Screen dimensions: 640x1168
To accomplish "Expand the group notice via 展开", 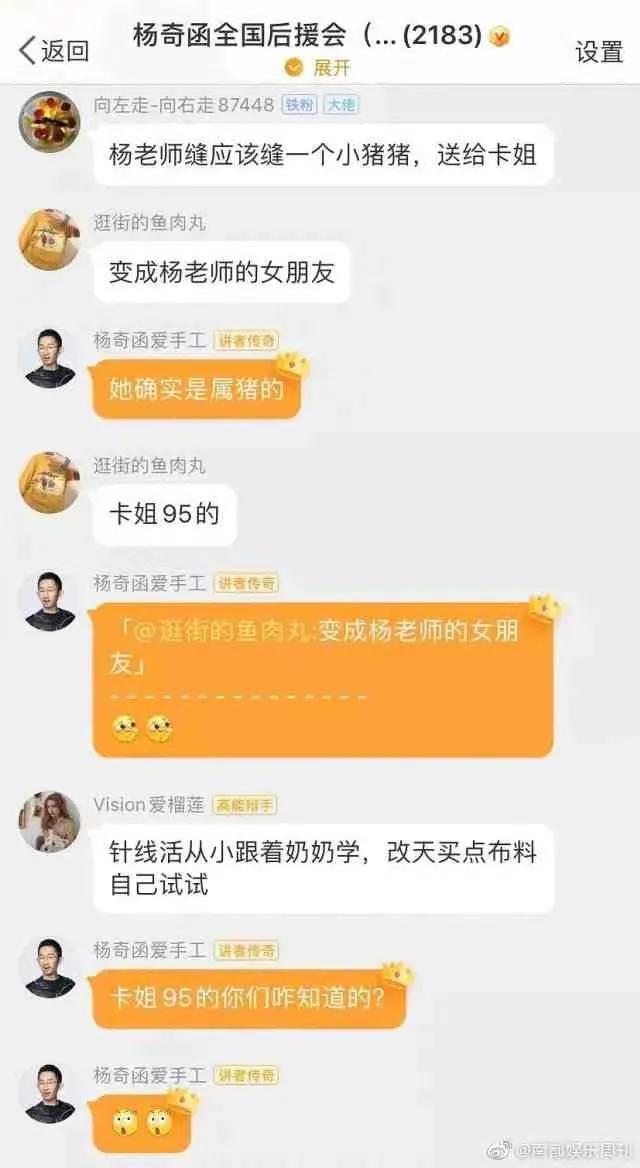I will (321, 68).
